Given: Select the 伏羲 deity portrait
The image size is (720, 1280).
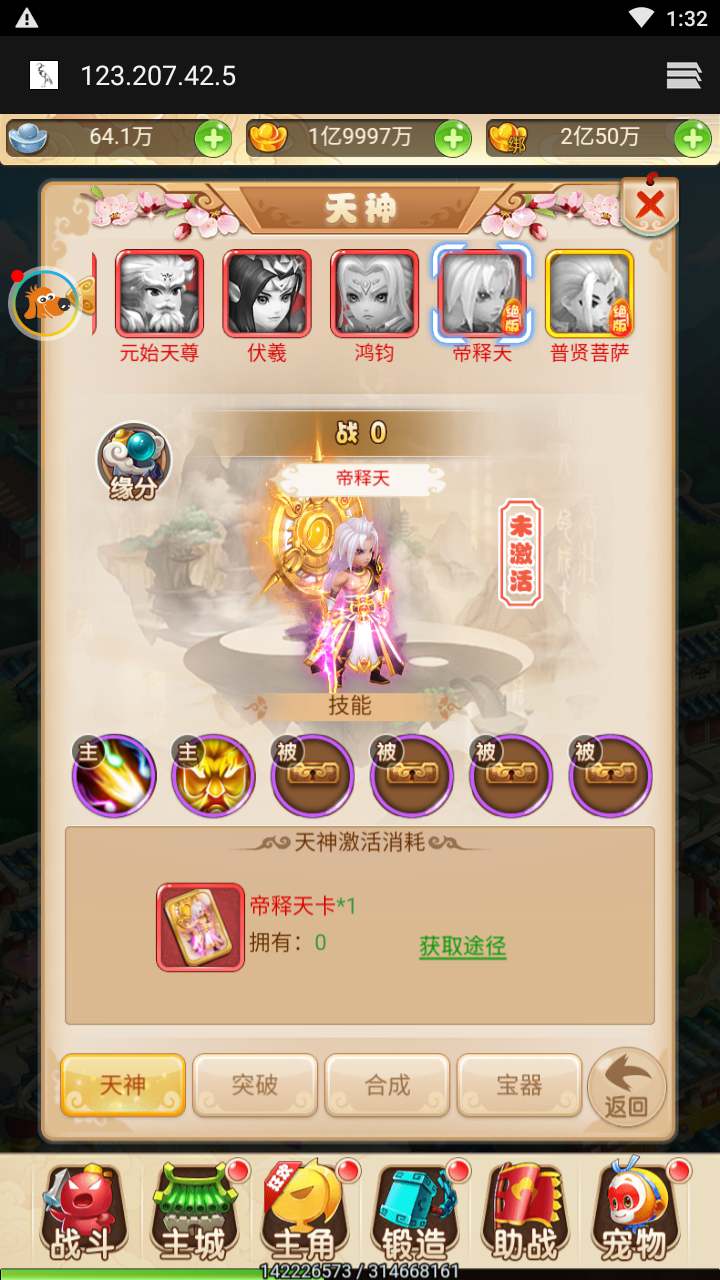Looking at the screenshot, I should 267,292.
